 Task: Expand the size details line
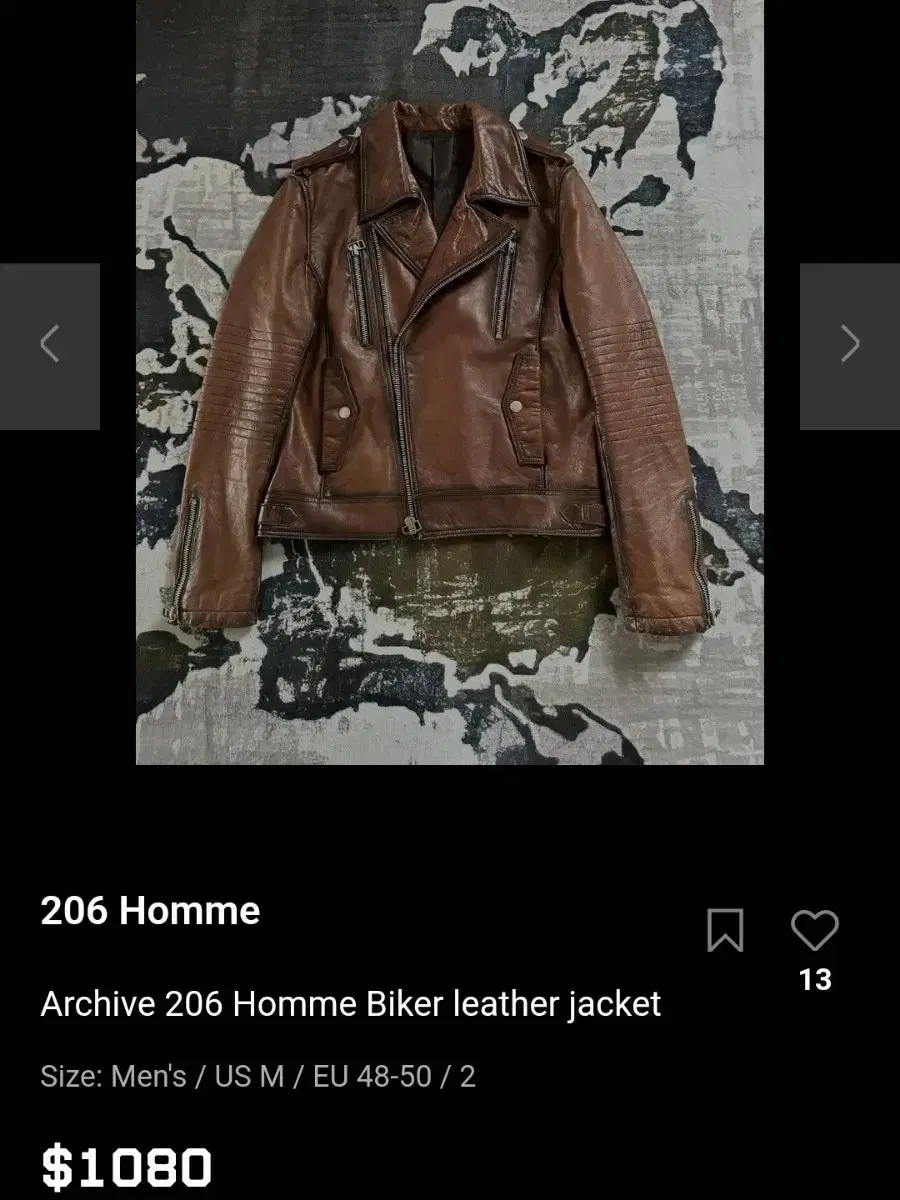coord(258,1077)
